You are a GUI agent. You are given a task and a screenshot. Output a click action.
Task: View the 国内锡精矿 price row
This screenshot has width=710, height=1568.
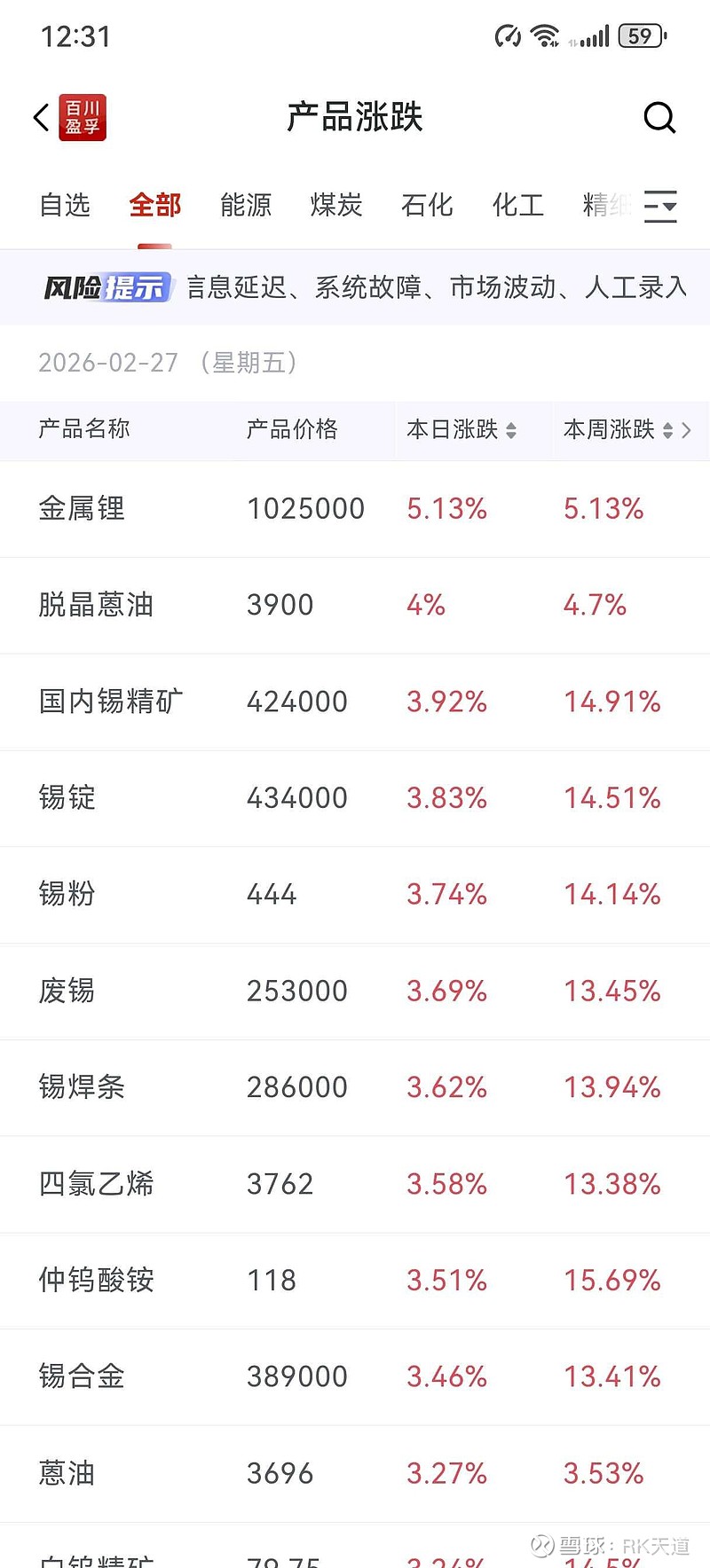(x=111, y=702)
